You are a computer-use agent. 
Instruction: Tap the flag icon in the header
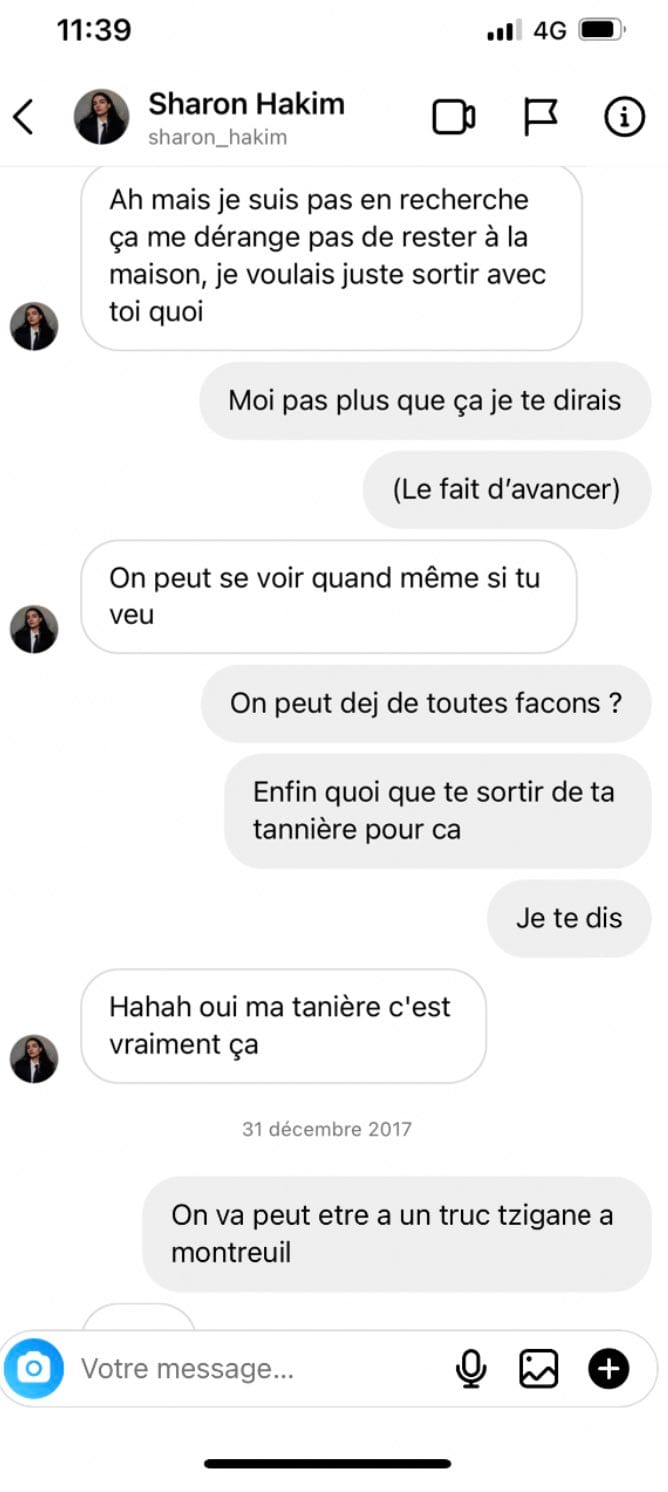pos(540,117)
